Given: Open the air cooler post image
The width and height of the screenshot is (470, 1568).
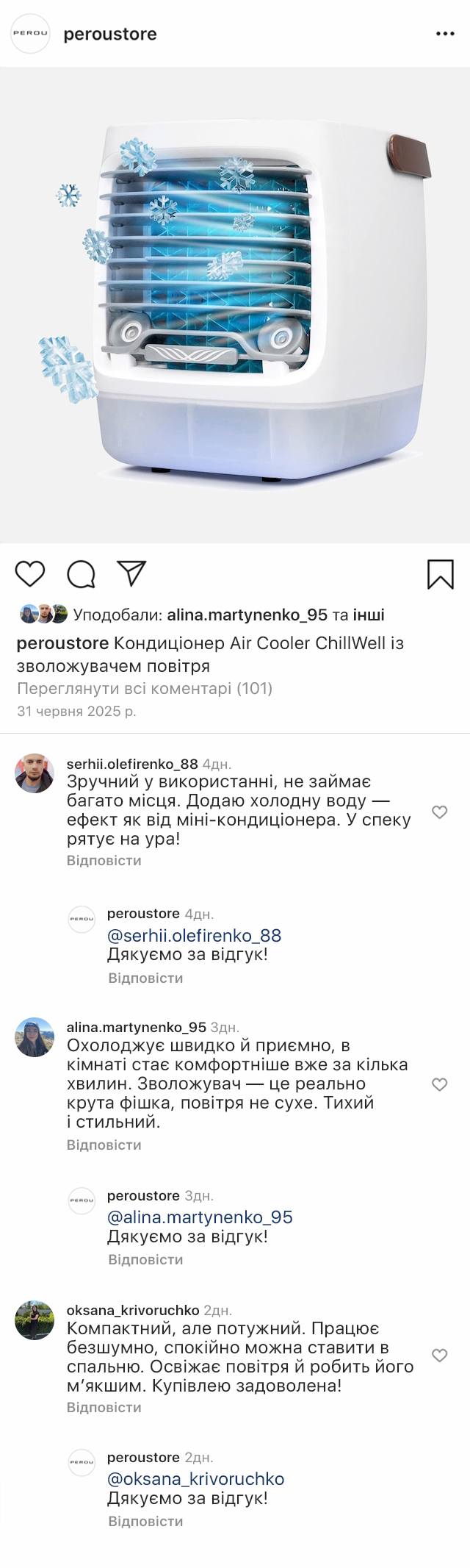Looking at the screenshot, I should [x=235, y=305].
